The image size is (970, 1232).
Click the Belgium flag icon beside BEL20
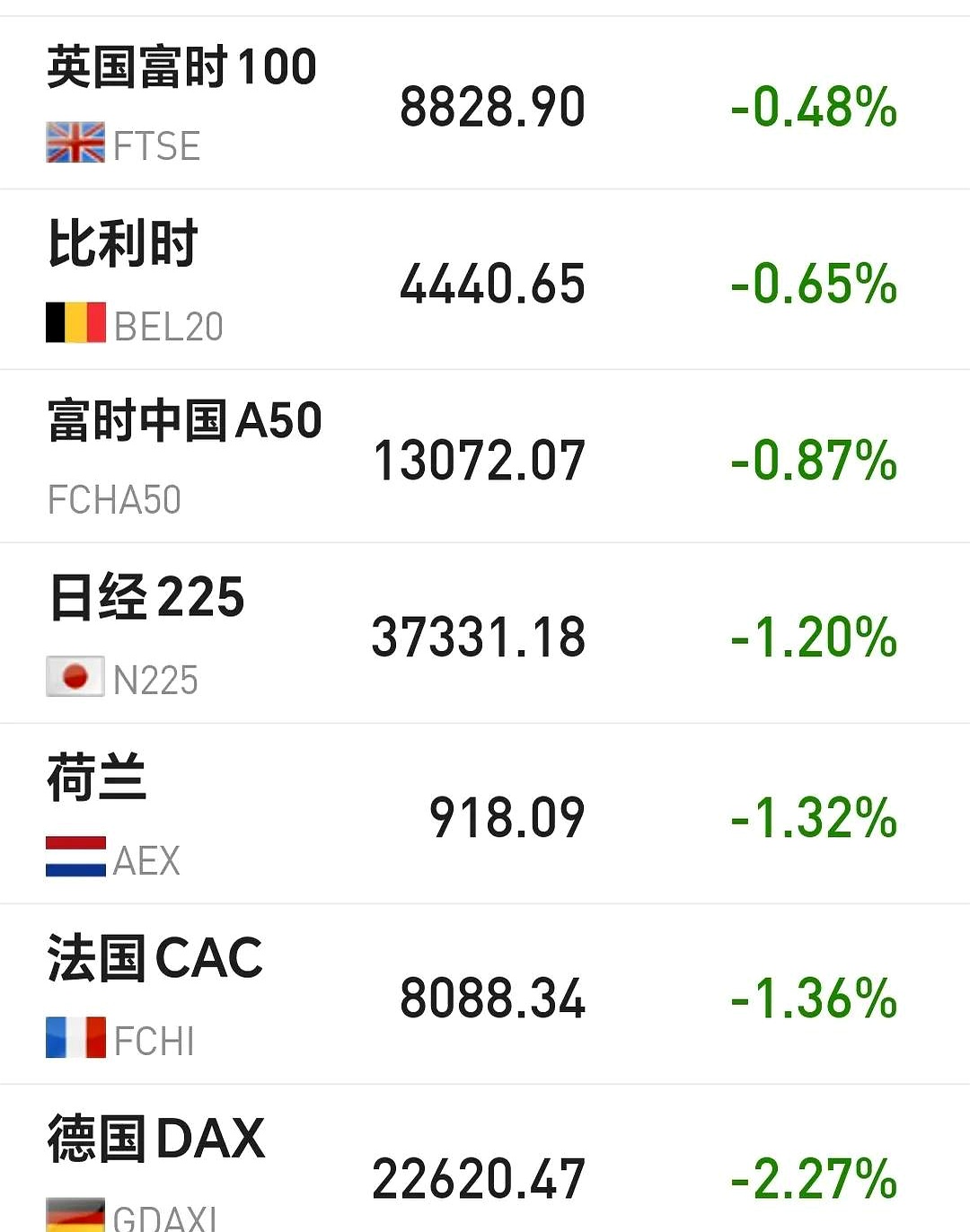(x=75, y=322)
